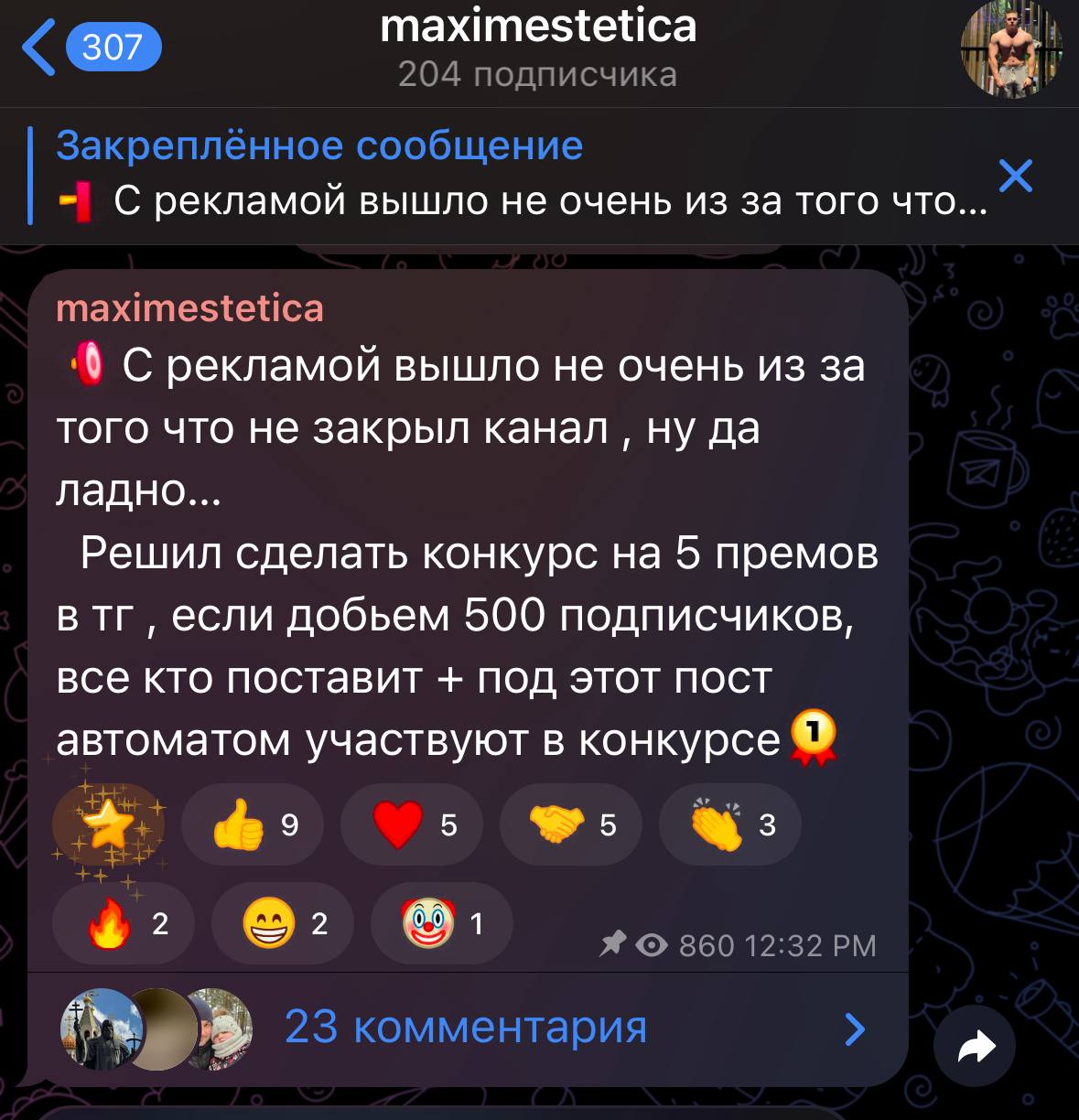React with the star reaction
Image resolution: width=1079 pixels, height=1120 pixels.
(108, 824)
